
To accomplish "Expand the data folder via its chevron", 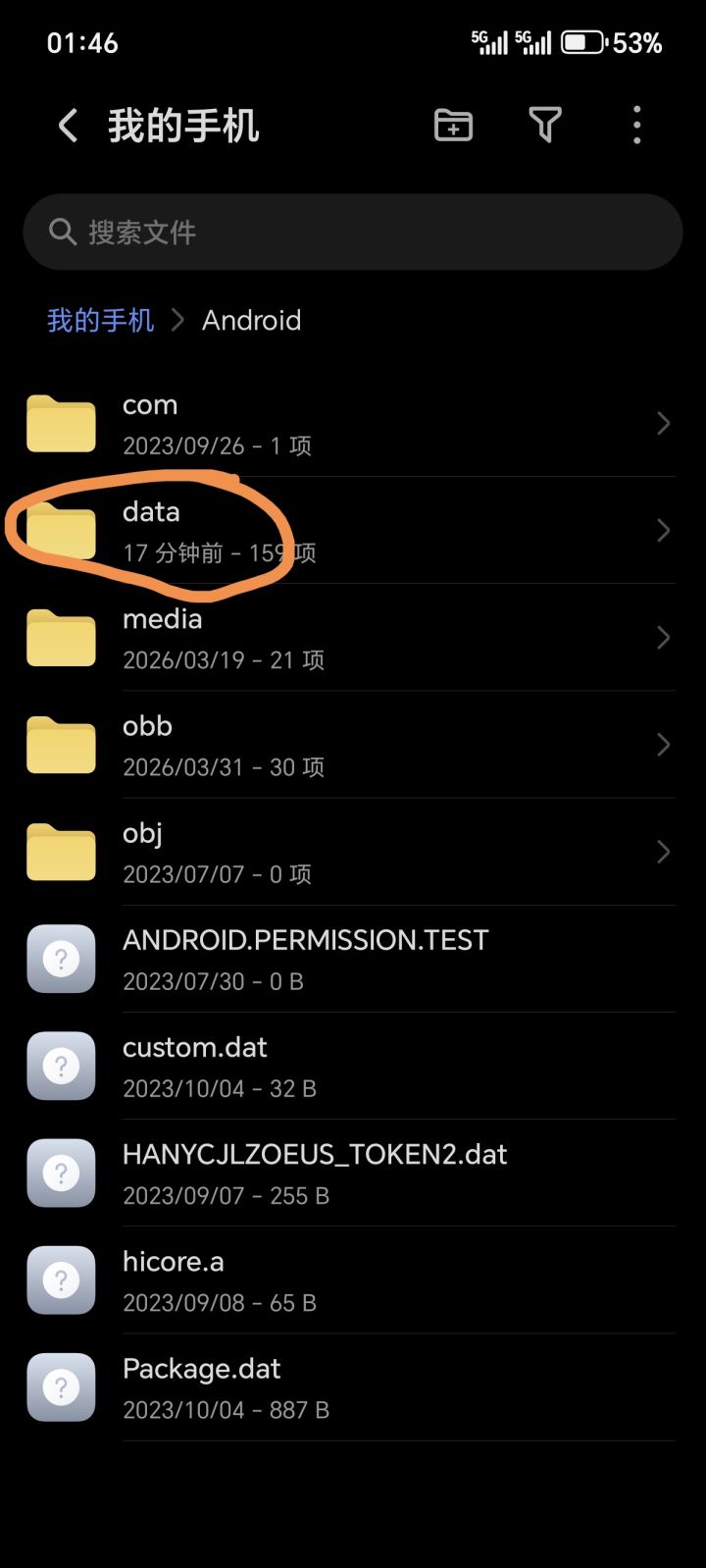I will point(663,530).
